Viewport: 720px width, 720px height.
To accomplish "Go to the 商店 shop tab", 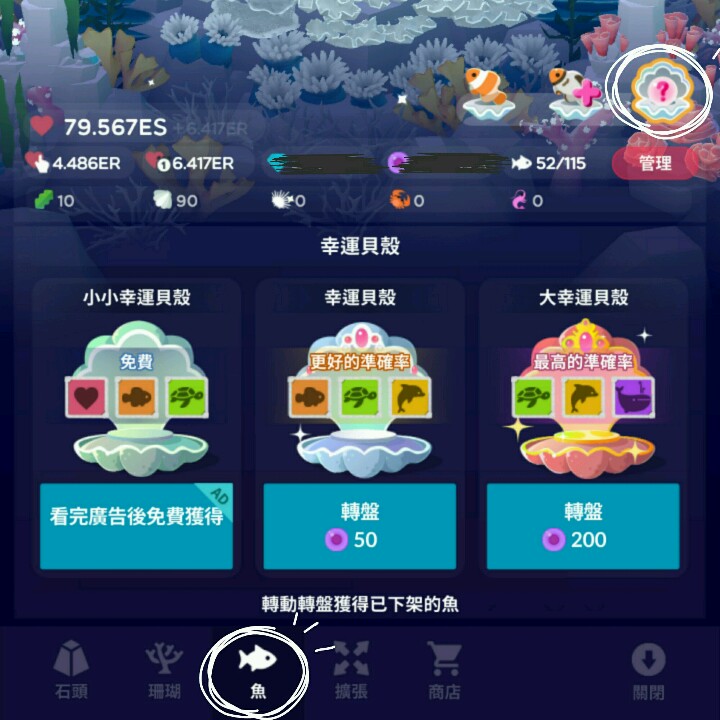I will [x=444, y=670].
